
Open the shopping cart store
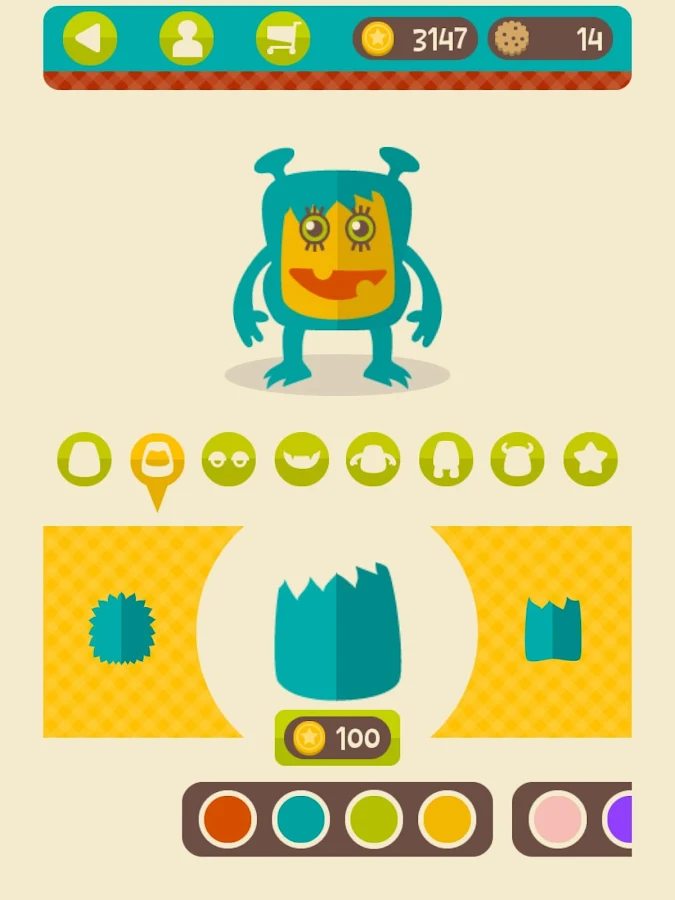coord(283,39)
